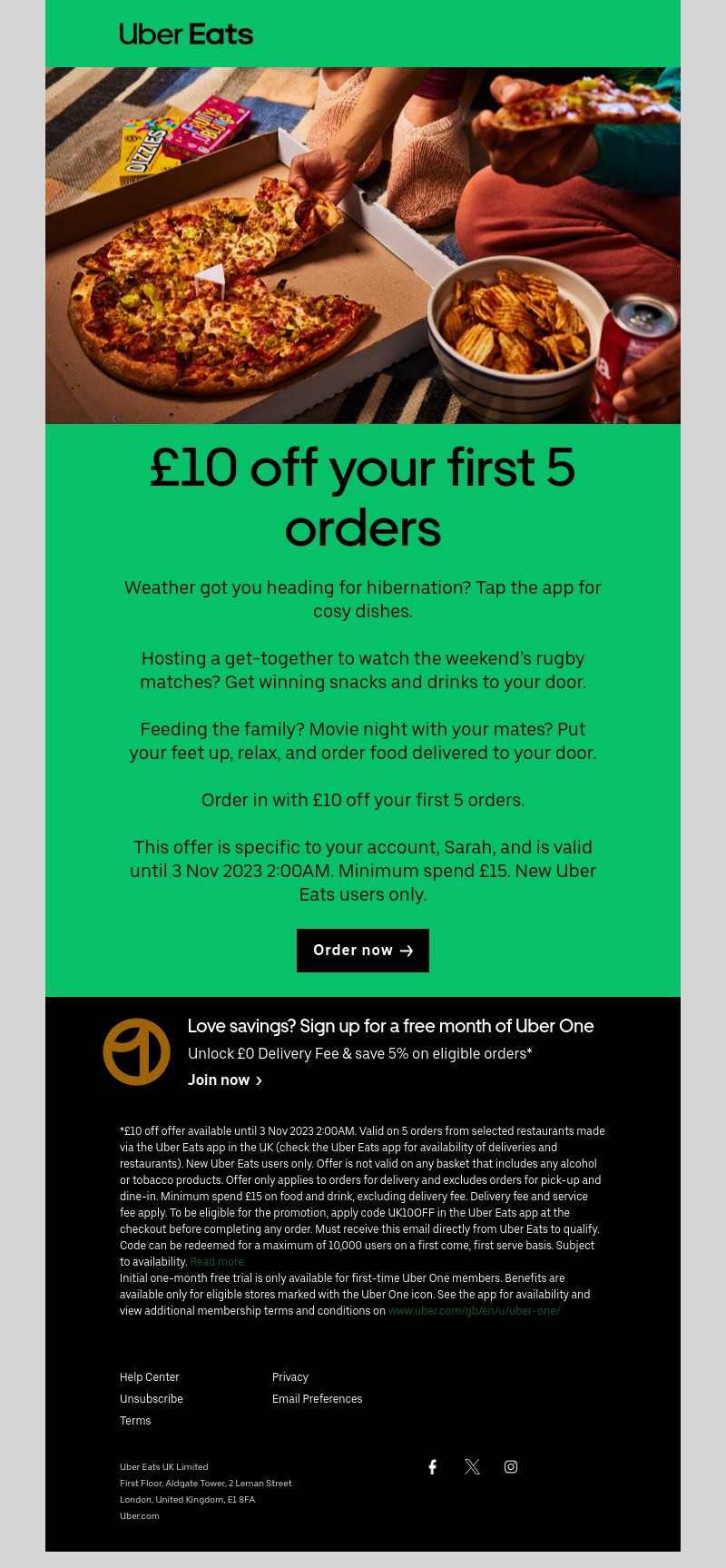Open the Read more link
This screenshot has height=1568, width=726.
coord(218,1261)
